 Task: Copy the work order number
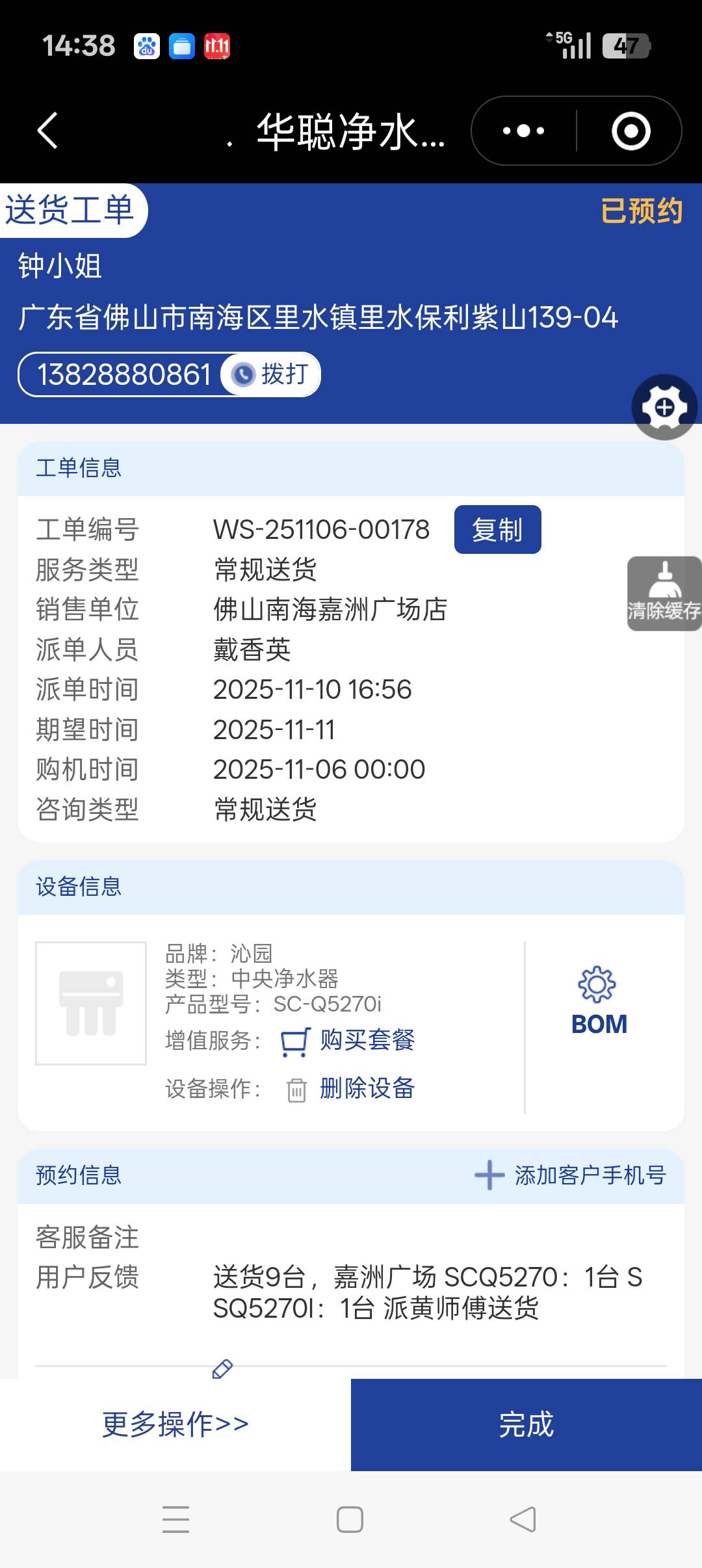pos(497,530)
